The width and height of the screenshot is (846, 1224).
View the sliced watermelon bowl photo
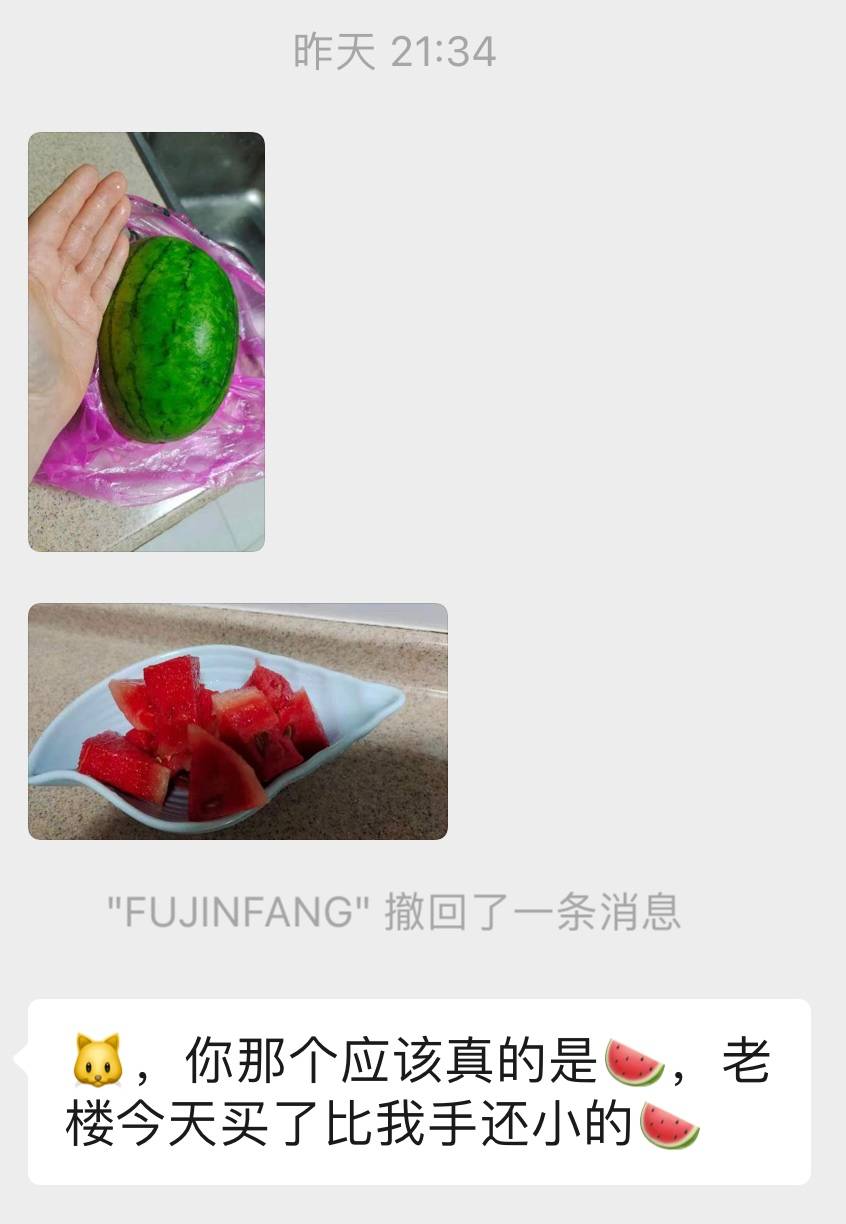tap(237, 721)
